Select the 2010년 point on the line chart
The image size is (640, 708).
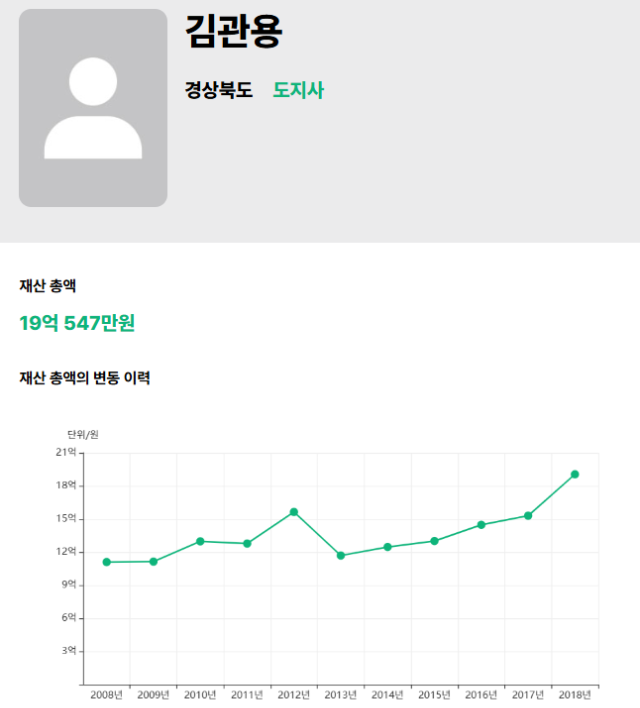(x=200, y=541)
